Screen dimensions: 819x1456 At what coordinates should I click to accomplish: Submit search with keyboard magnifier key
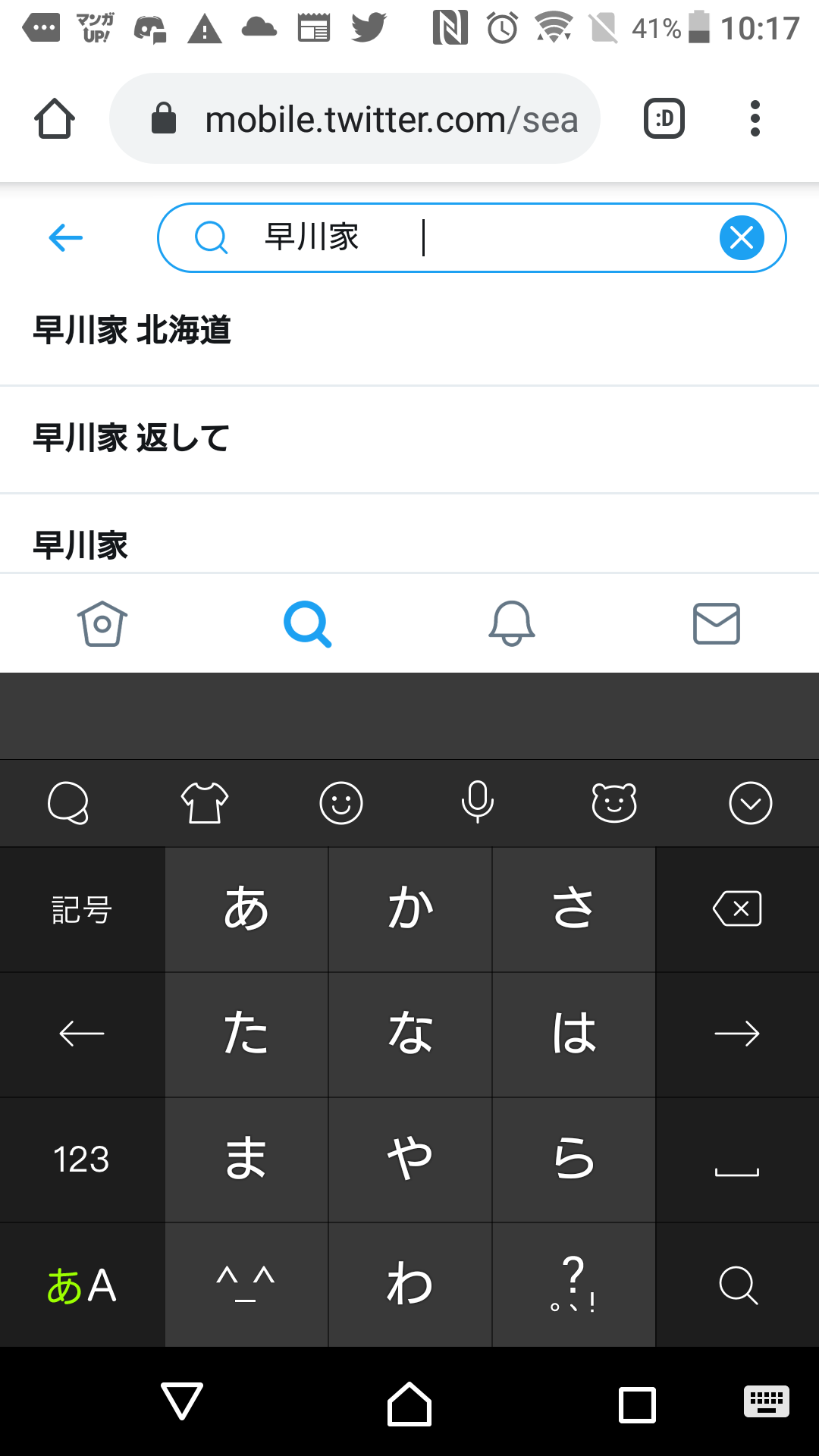[737, 1285]
